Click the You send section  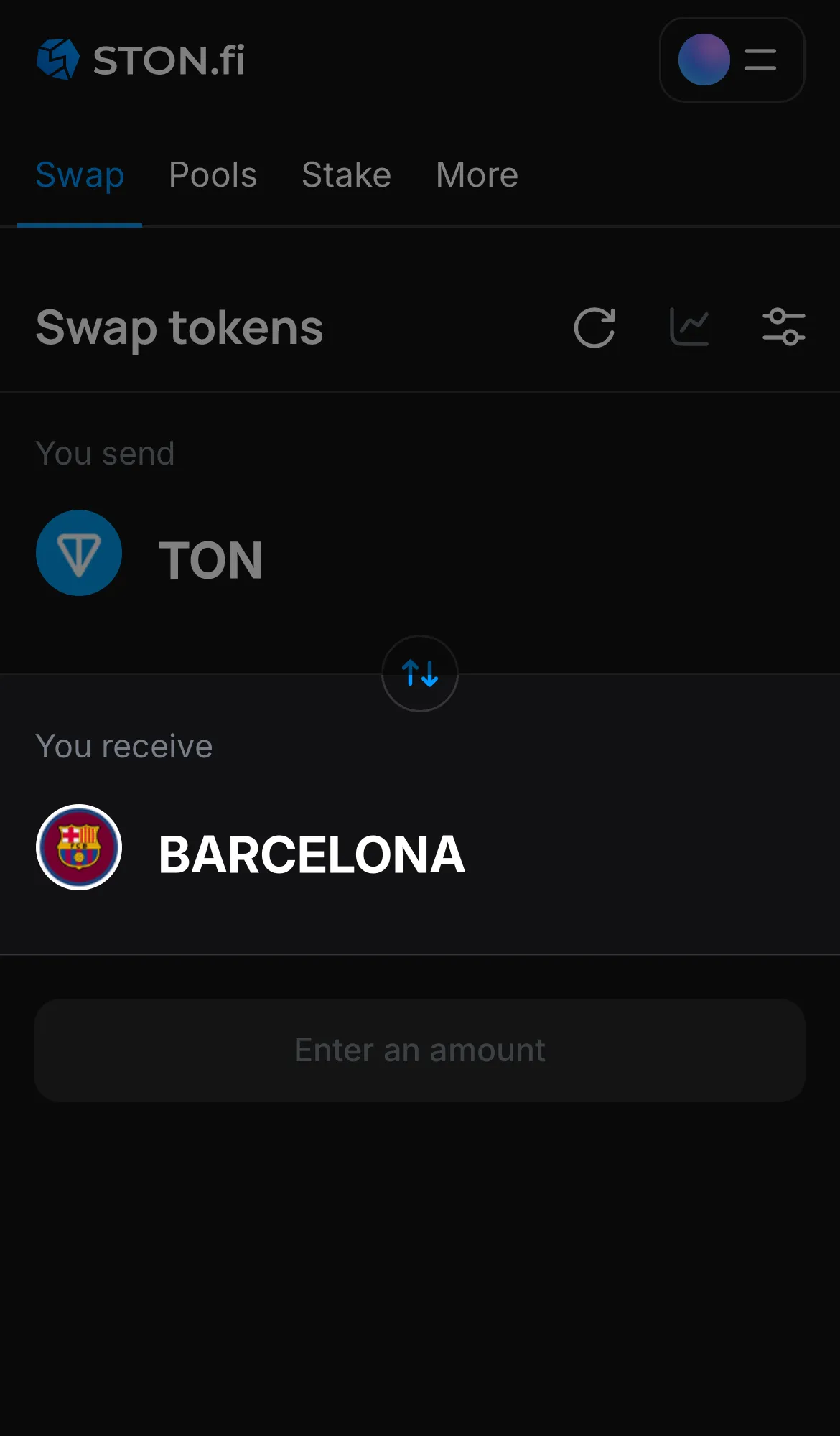tap(106, 452)
